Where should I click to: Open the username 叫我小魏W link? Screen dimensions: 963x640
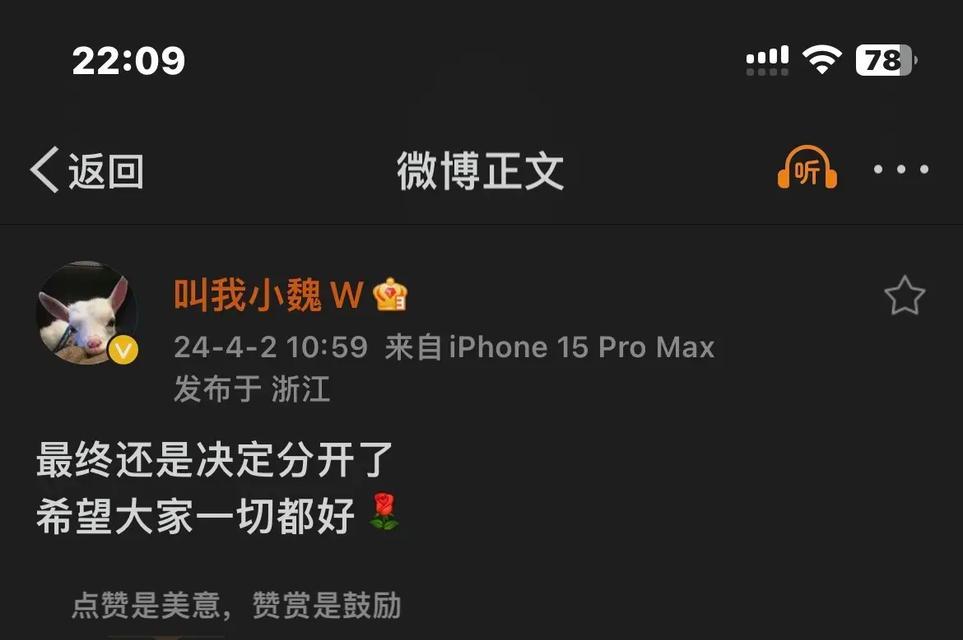coord(268,295)
